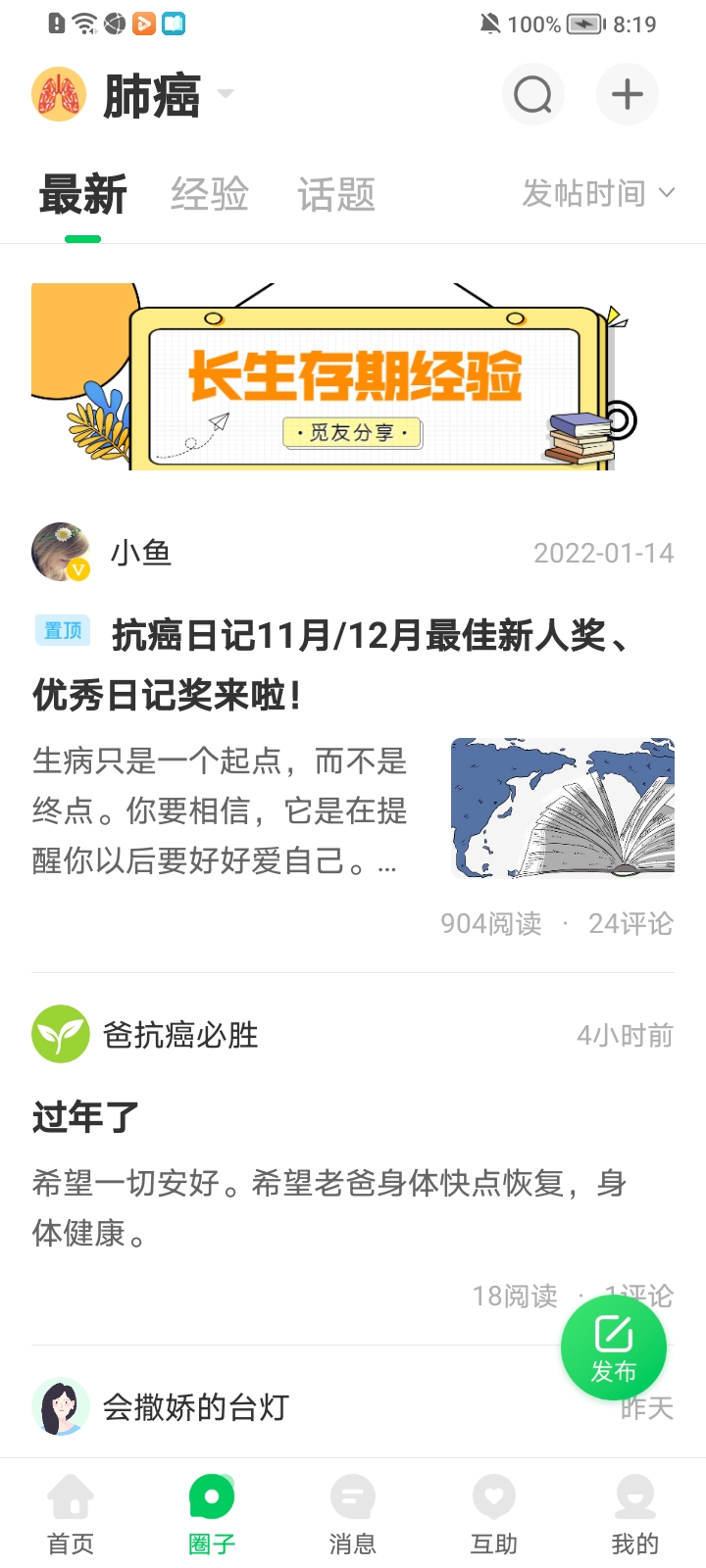
Task: Open the search icon
Action: coord(532,94)
